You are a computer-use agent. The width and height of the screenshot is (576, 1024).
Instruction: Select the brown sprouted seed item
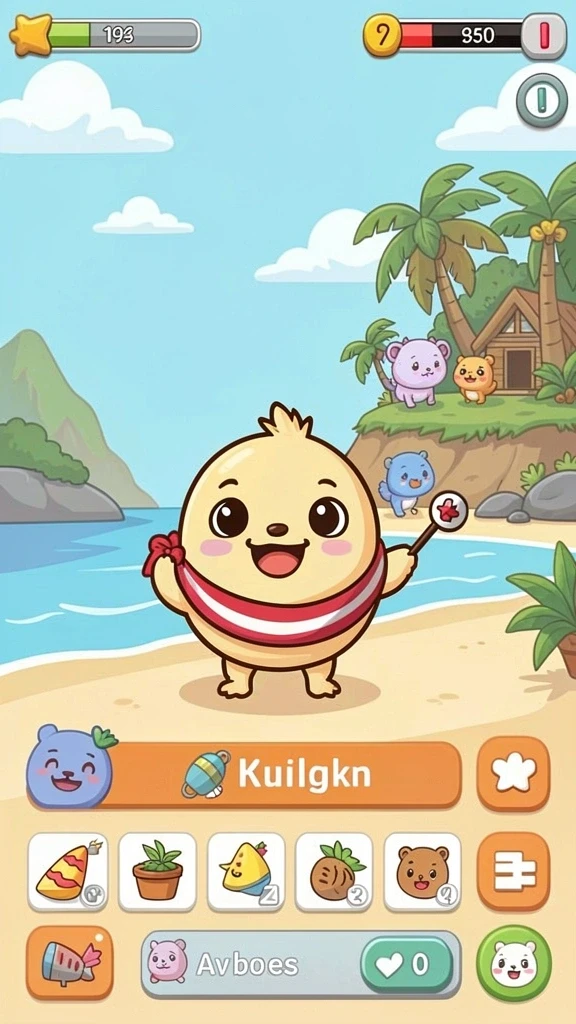tap(334, 872)
